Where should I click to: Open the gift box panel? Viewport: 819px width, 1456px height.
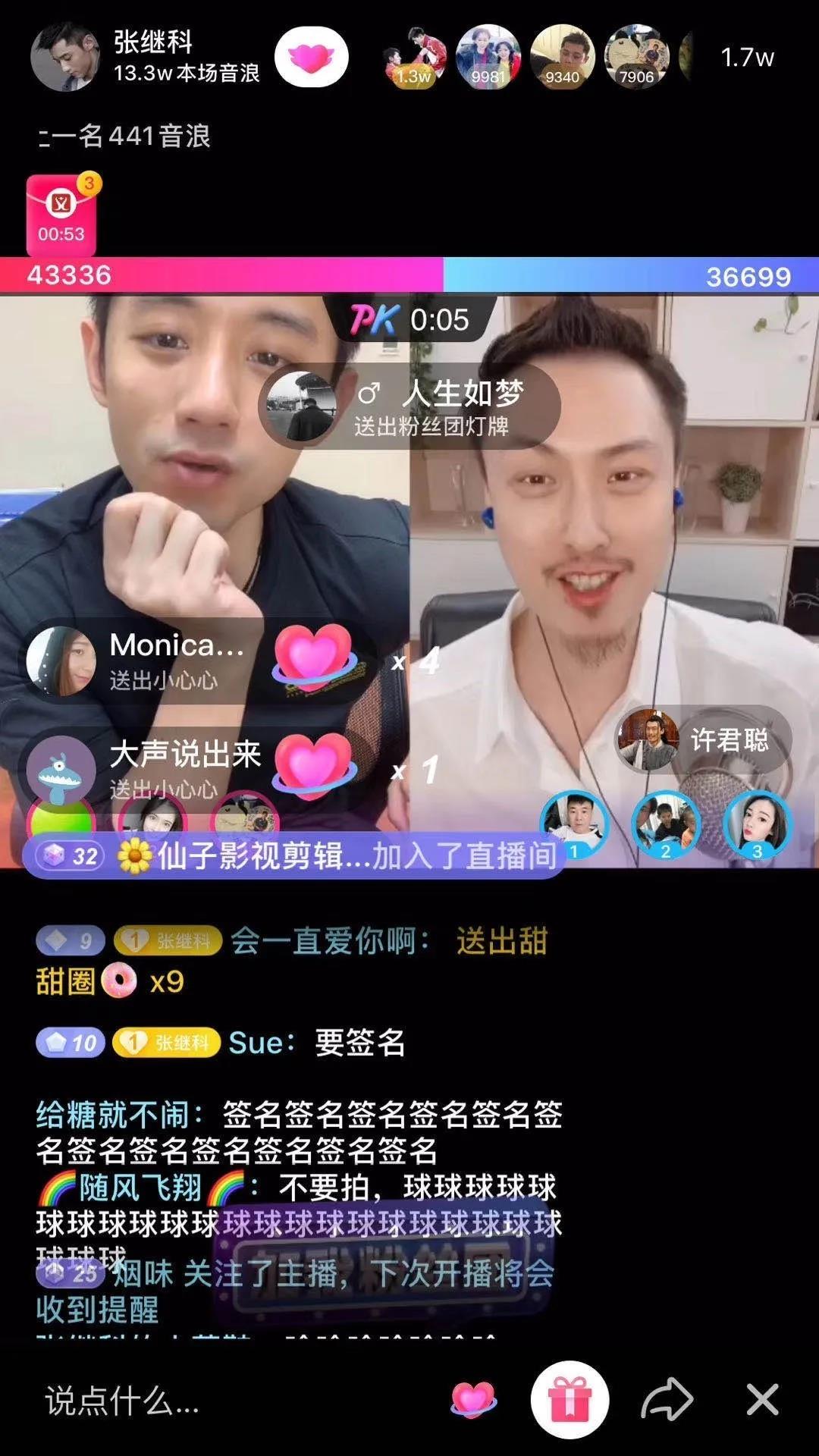pos(570,1400)
